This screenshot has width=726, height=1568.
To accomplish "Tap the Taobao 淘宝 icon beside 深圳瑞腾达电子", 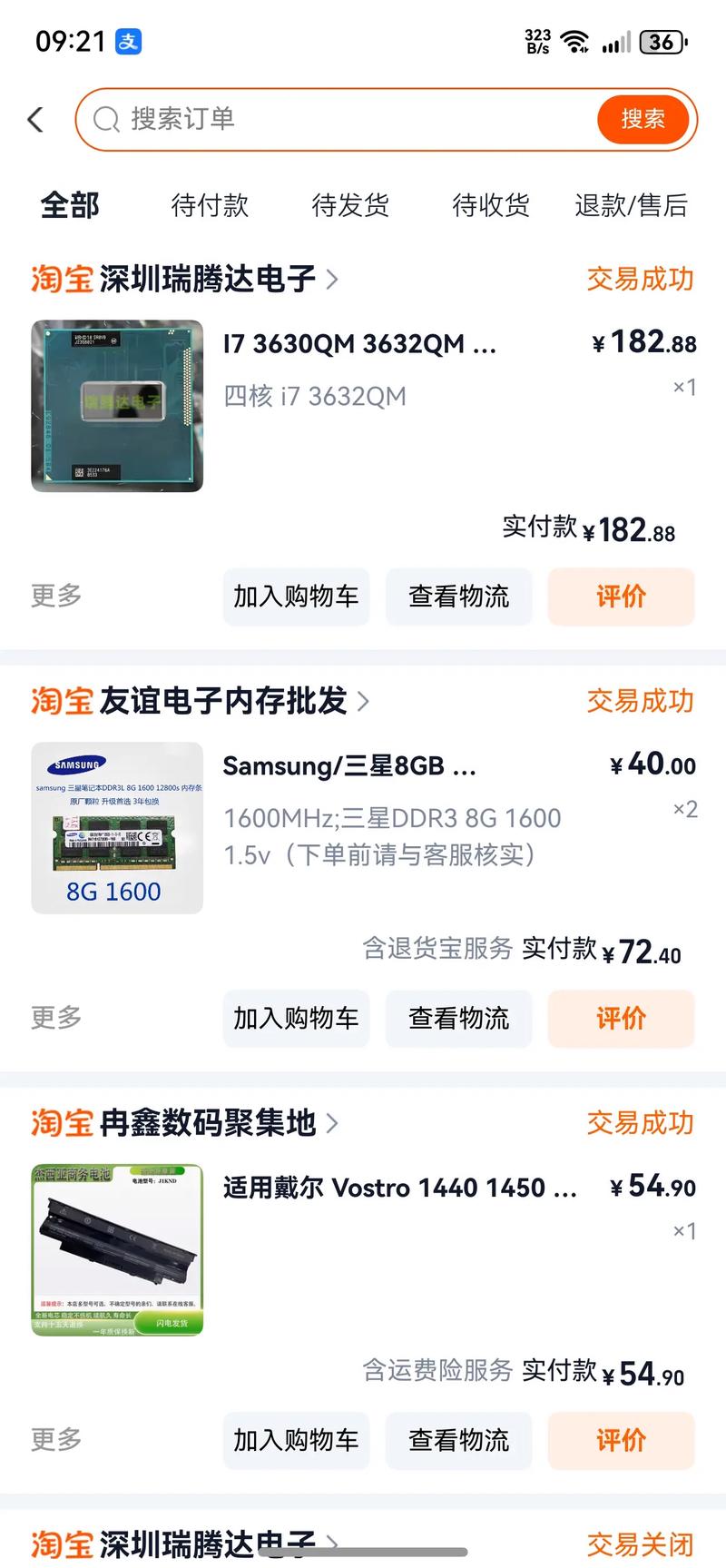I will tap(60, 279).
